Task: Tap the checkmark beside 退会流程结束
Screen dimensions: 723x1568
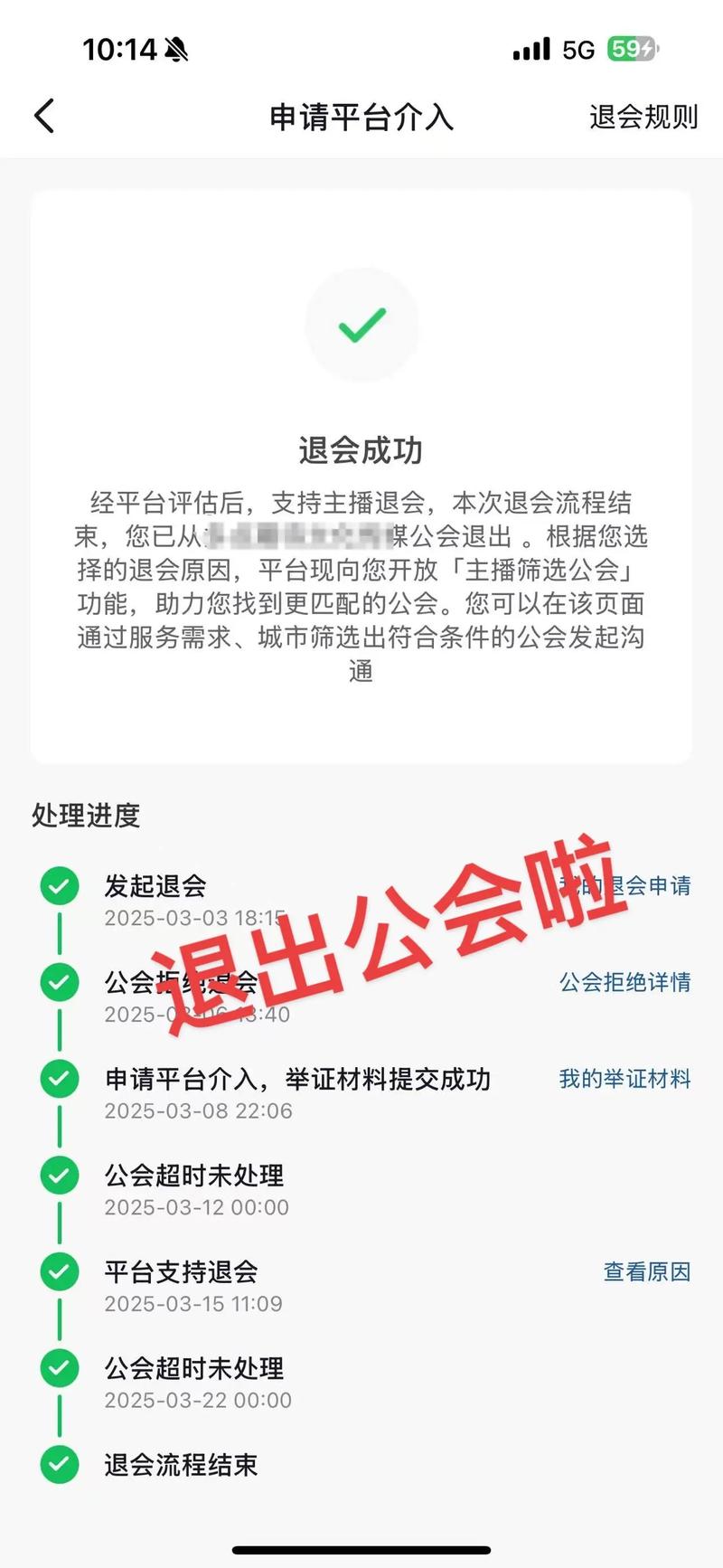Action: pos(58,1465)
